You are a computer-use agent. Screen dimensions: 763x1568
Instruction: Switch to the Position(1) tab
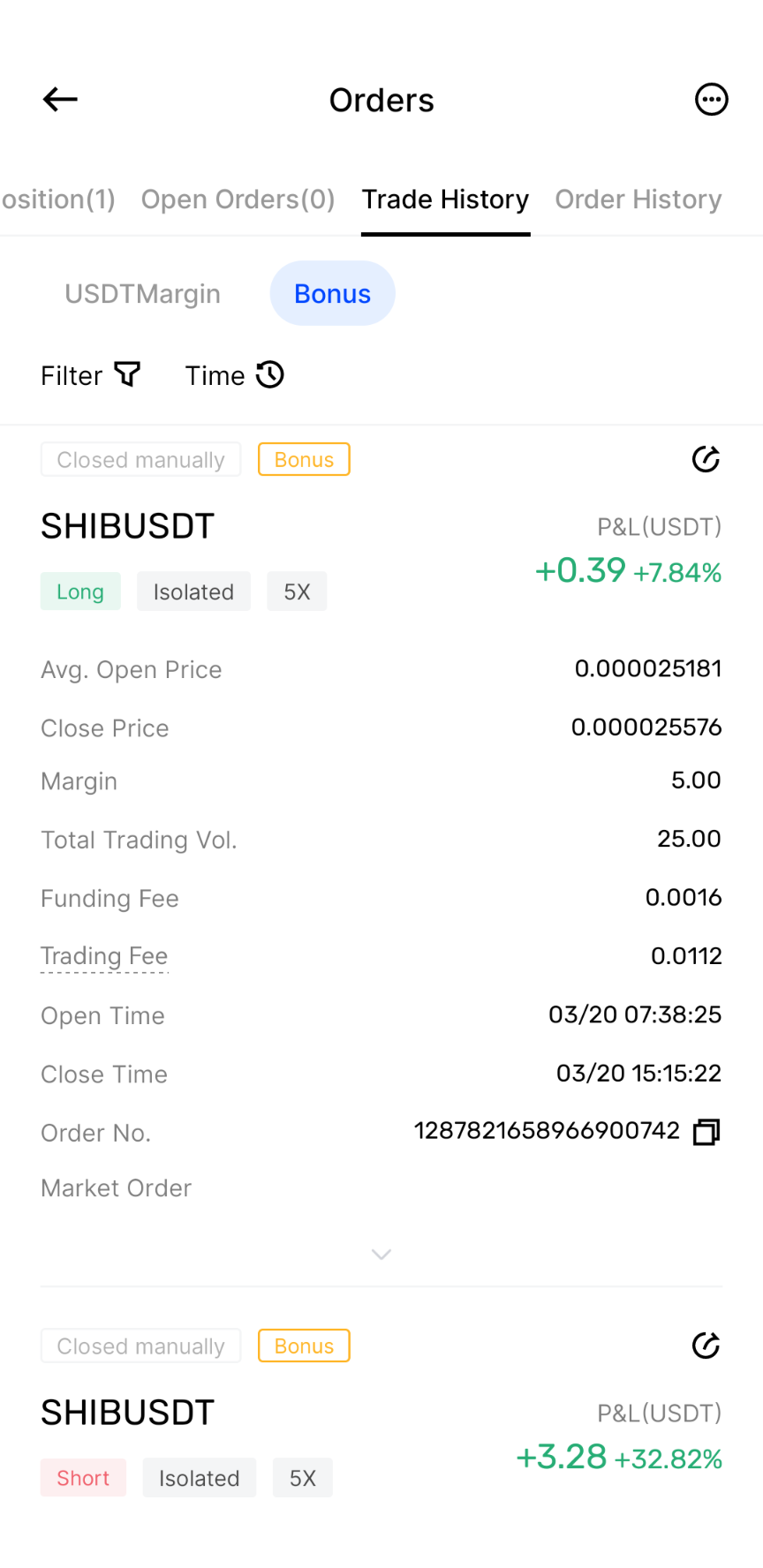point(58,200)
